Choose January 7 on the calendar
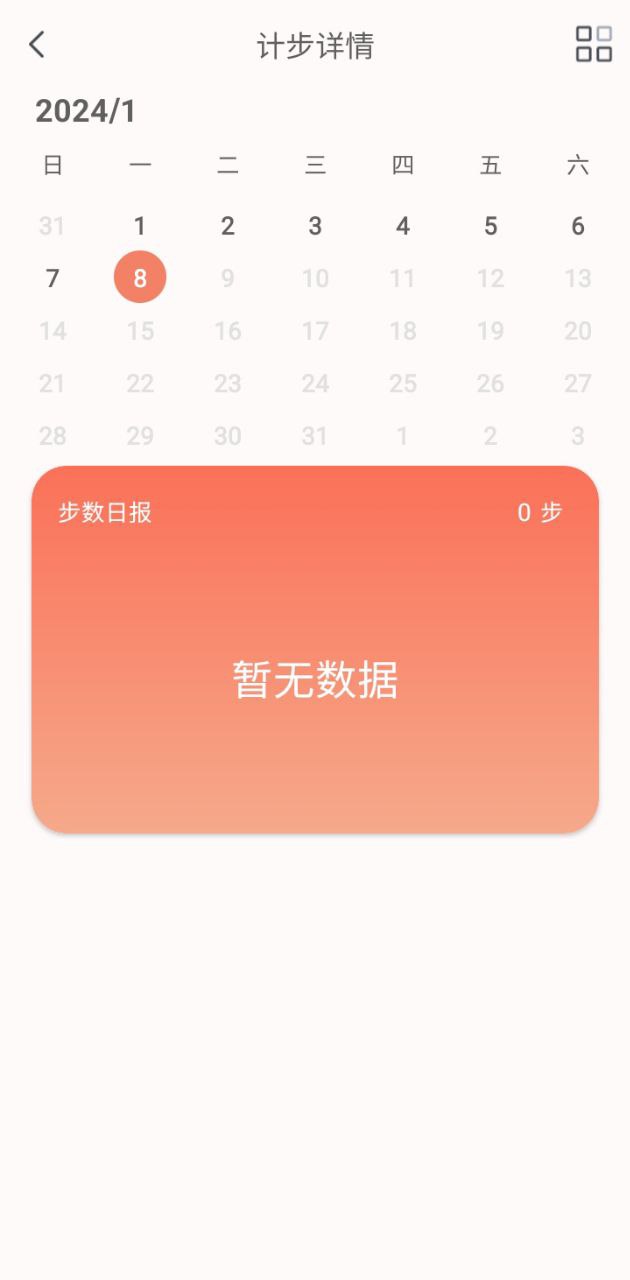The height and width of the screenshot is (1280, 630). point(53,278)
